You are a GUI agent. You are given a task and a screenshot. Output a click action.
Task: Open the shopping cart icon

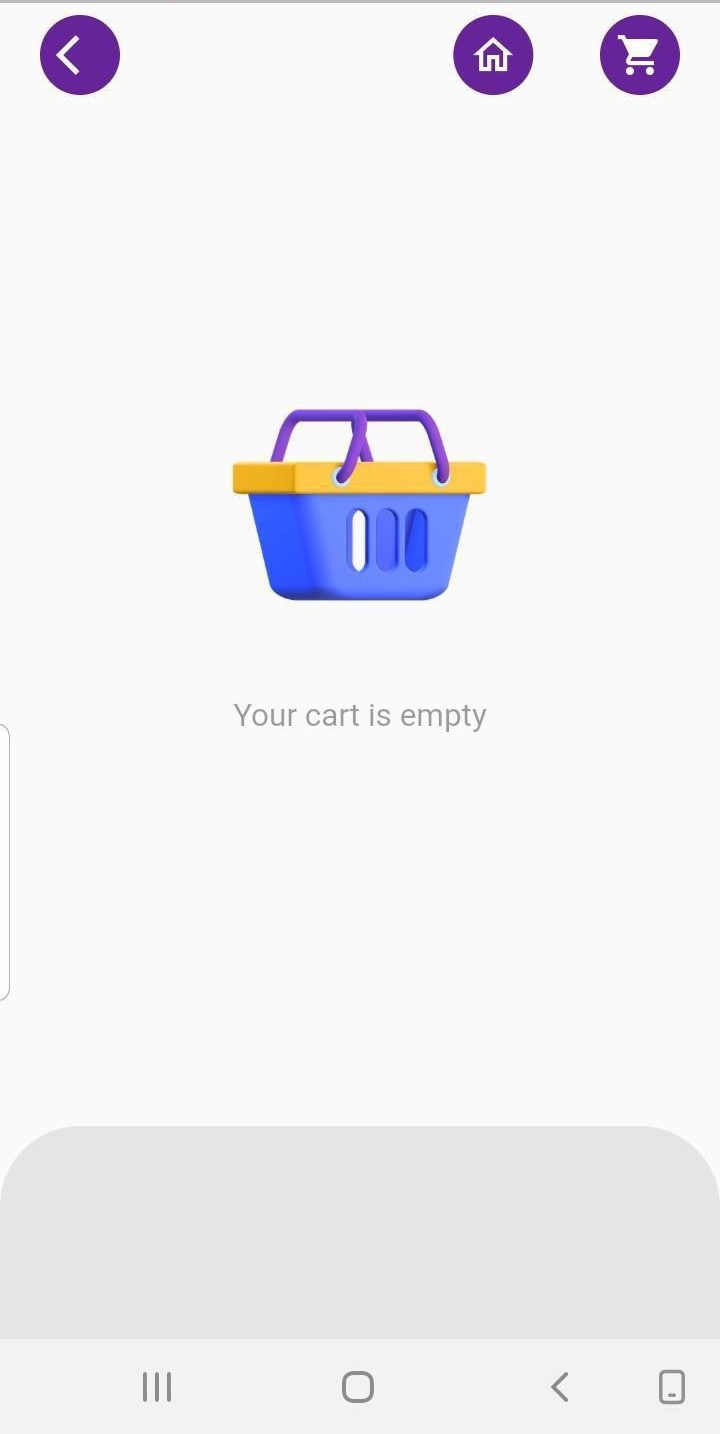pos(640,55)
